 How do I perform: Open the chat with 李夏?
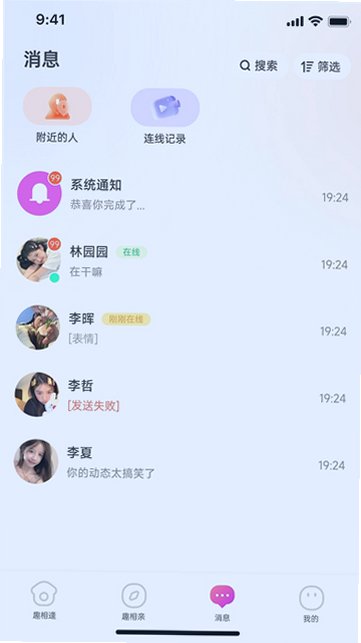click(181, 461)
